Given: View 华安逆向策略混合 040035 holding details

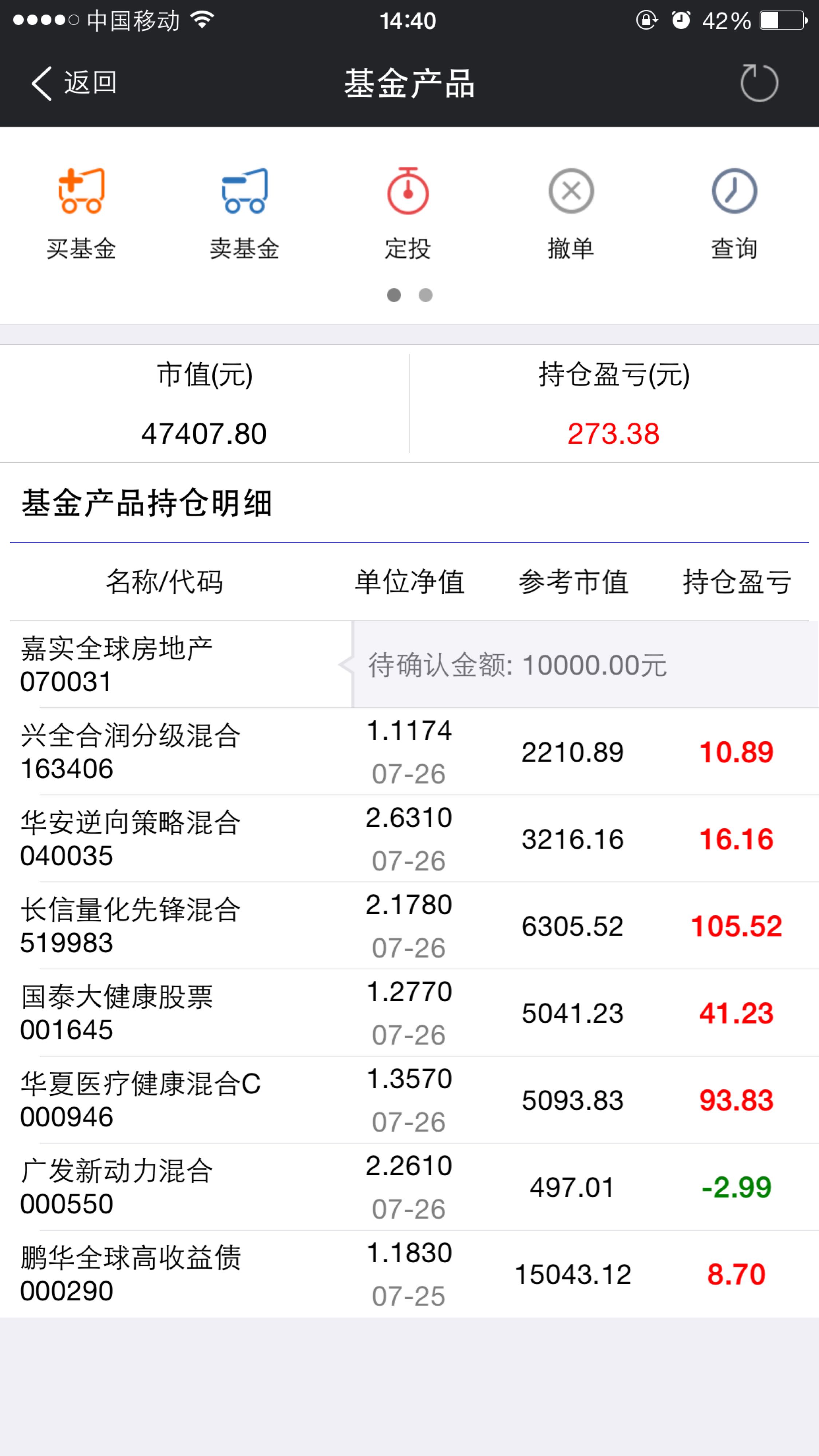Looking at the screenshot, I should tap(409, 839).
